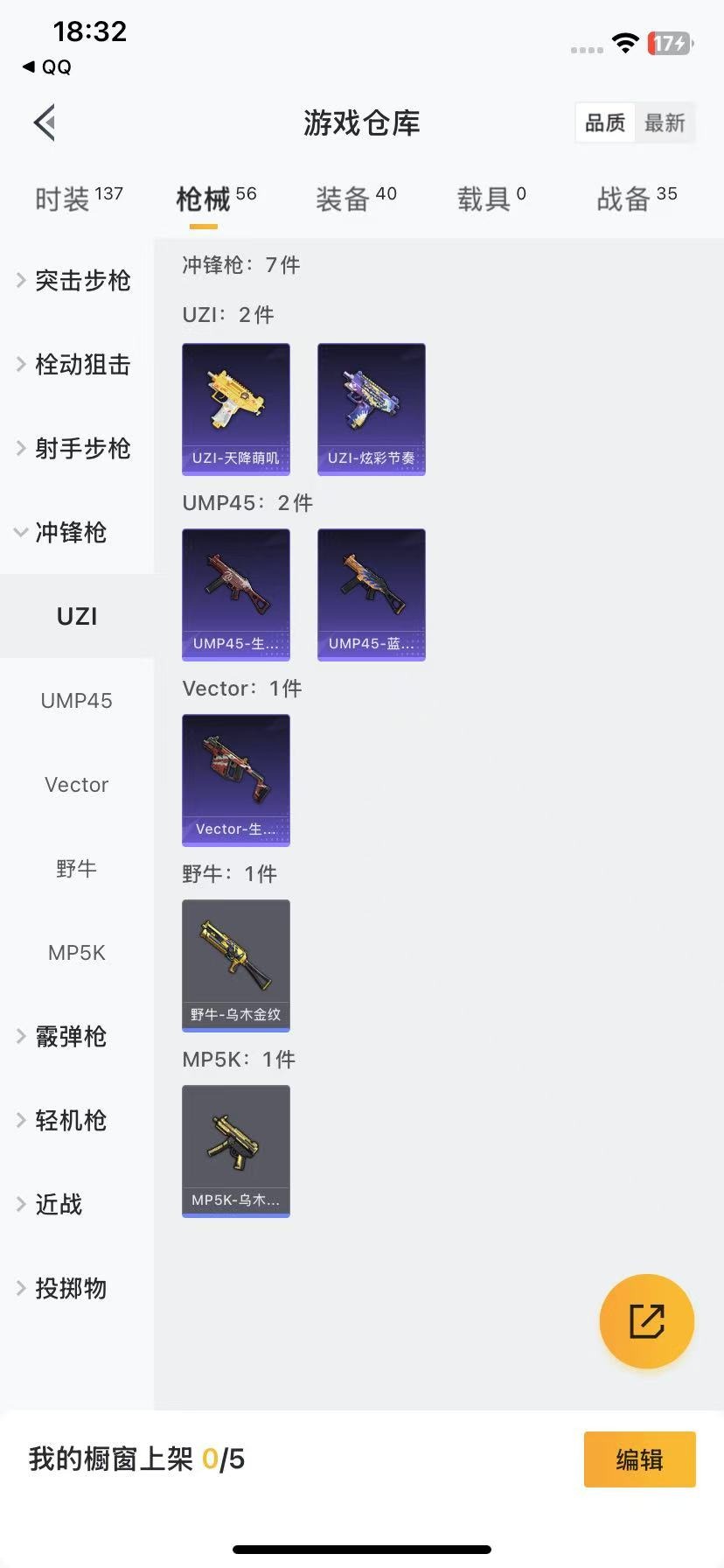
Task: Select UMP45 in the sidebar
Action: tap(77, 700)
